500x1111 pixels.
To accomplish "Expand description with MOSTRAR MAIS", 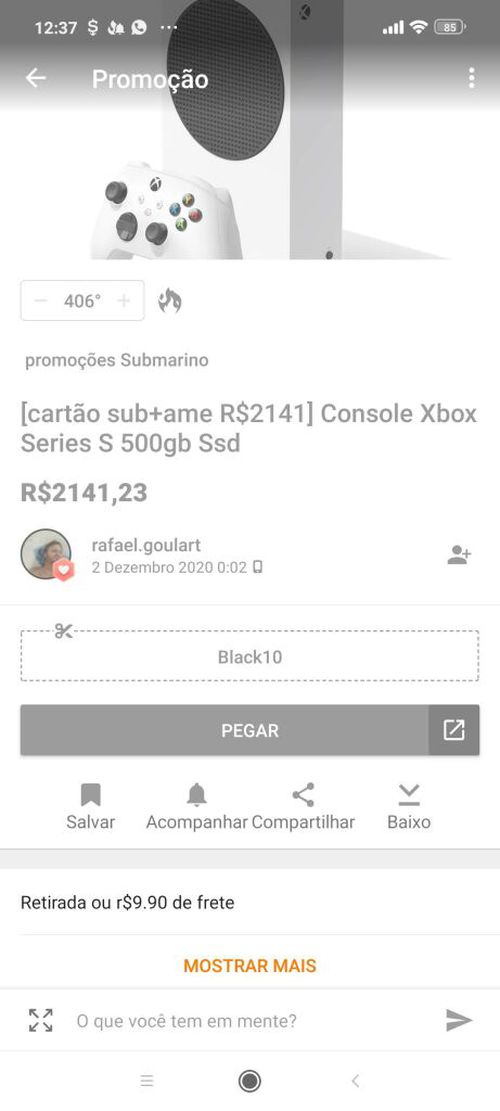I will [250, 966].
